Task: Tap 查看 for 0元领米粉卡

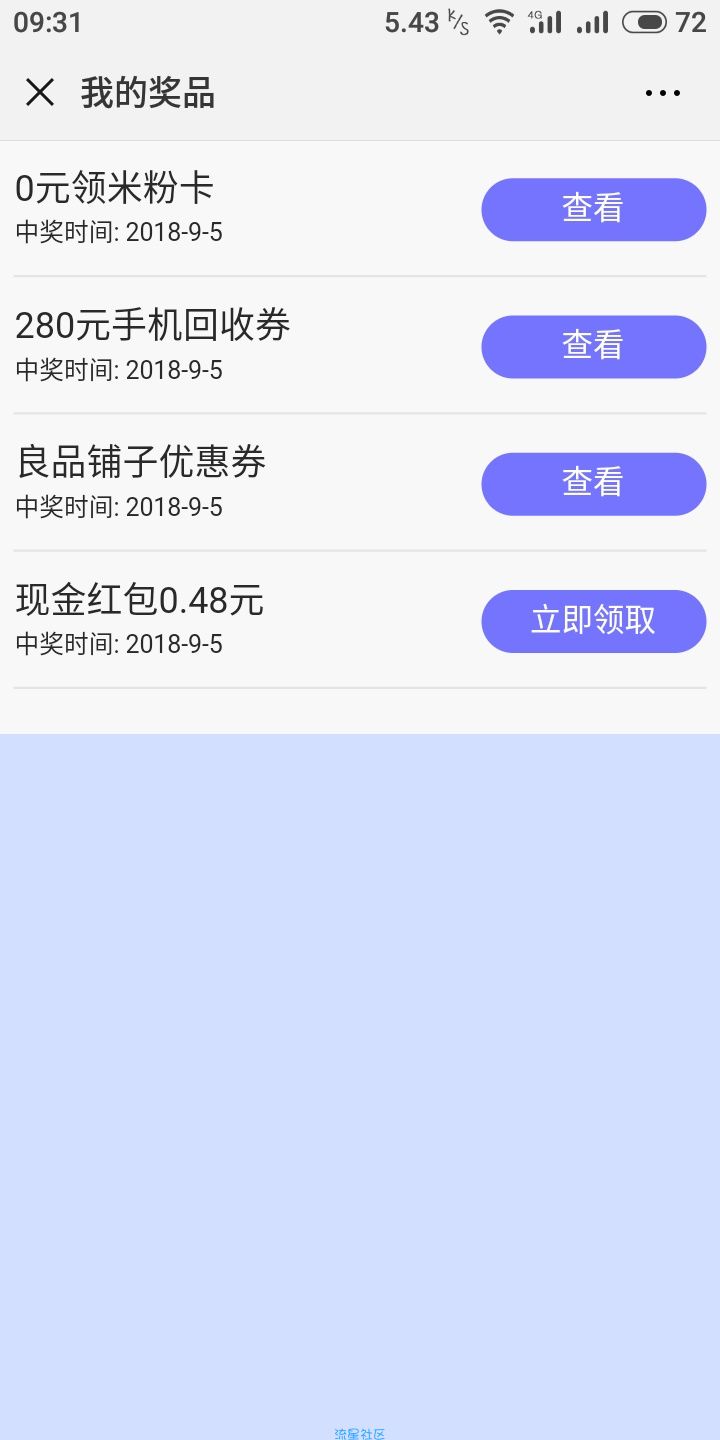Action: point(594,209)
